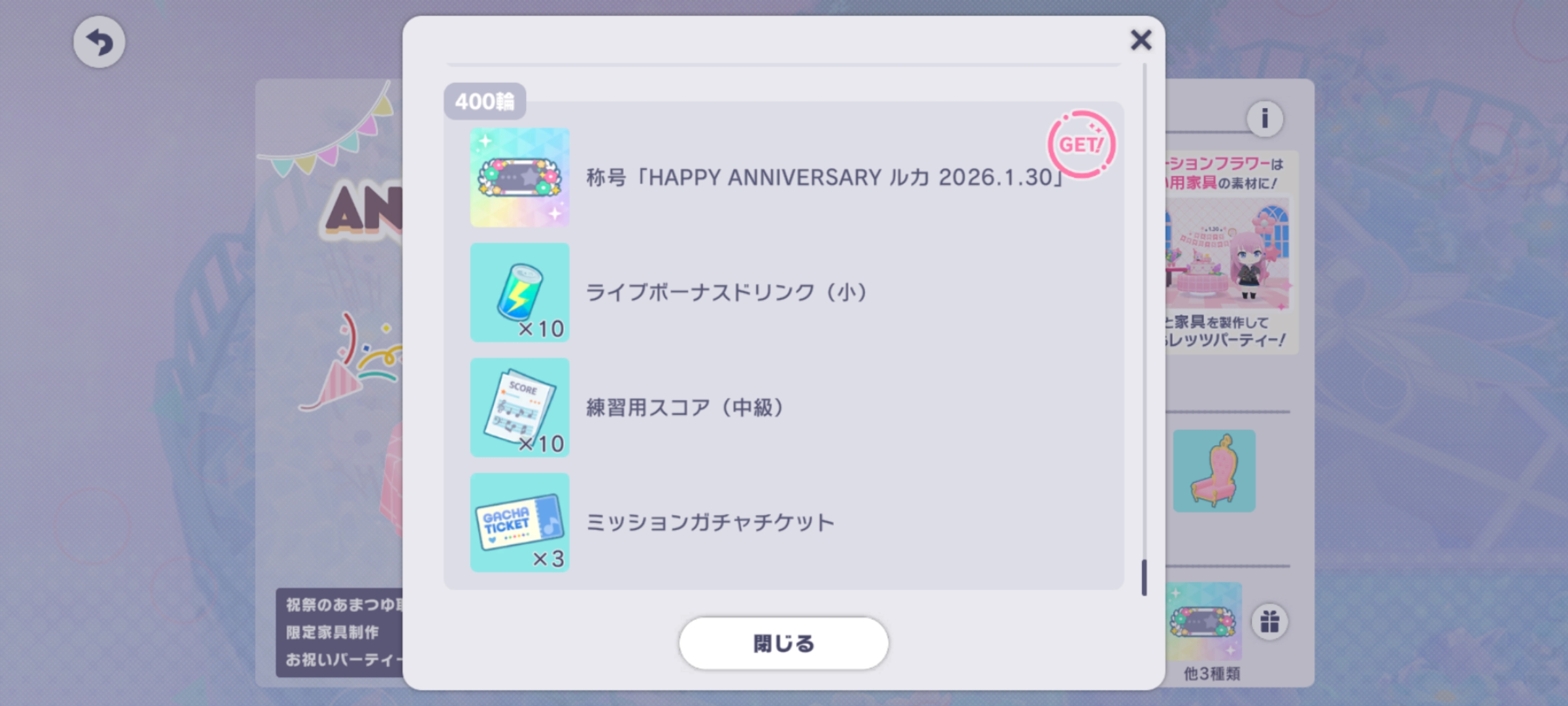View the 練習用スコア (中級) item
The image size is (1568, 706).
pyautogui.click(x=520, y=407)
